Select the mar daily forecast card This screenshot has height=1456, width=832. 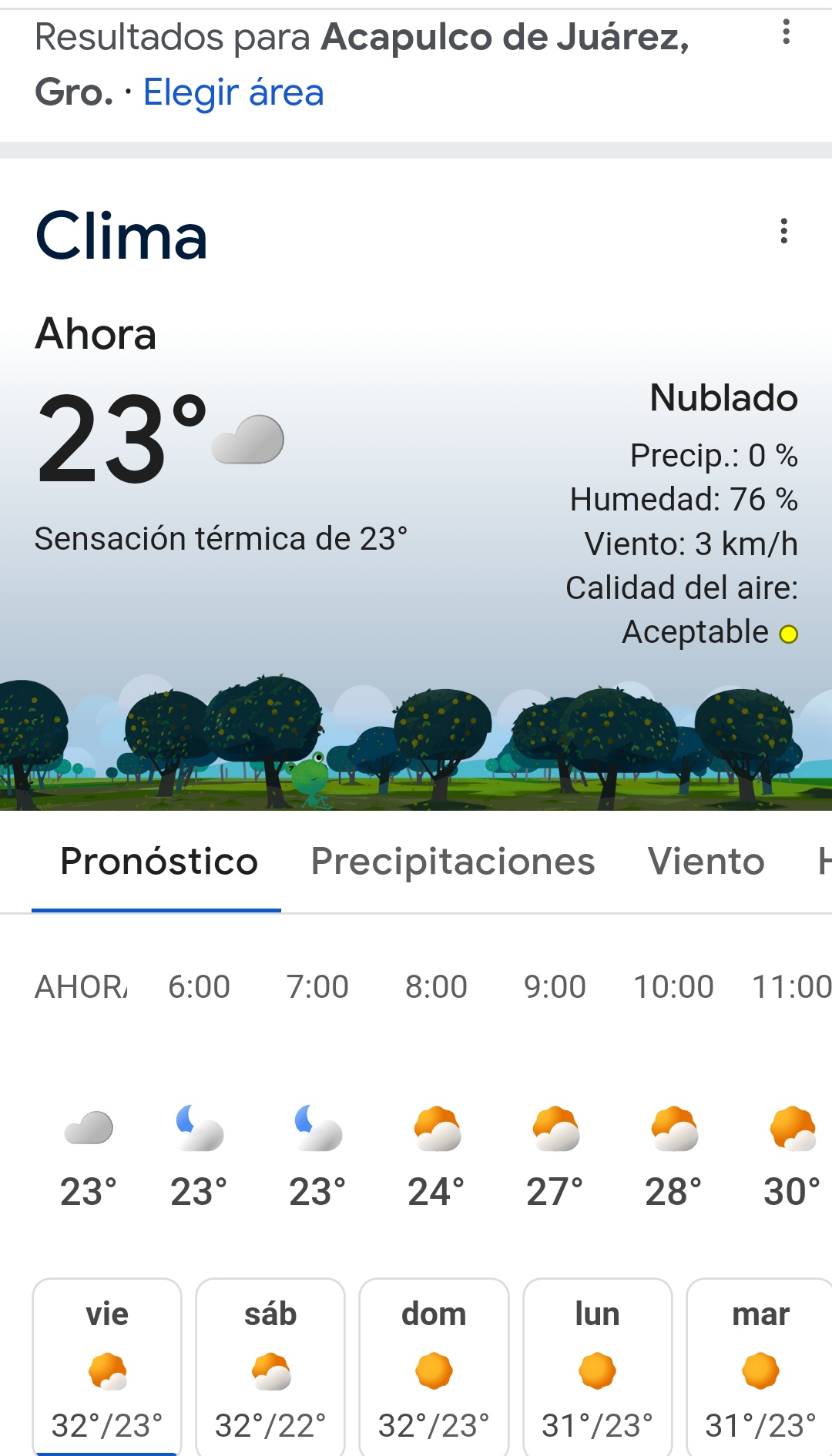760,1367
